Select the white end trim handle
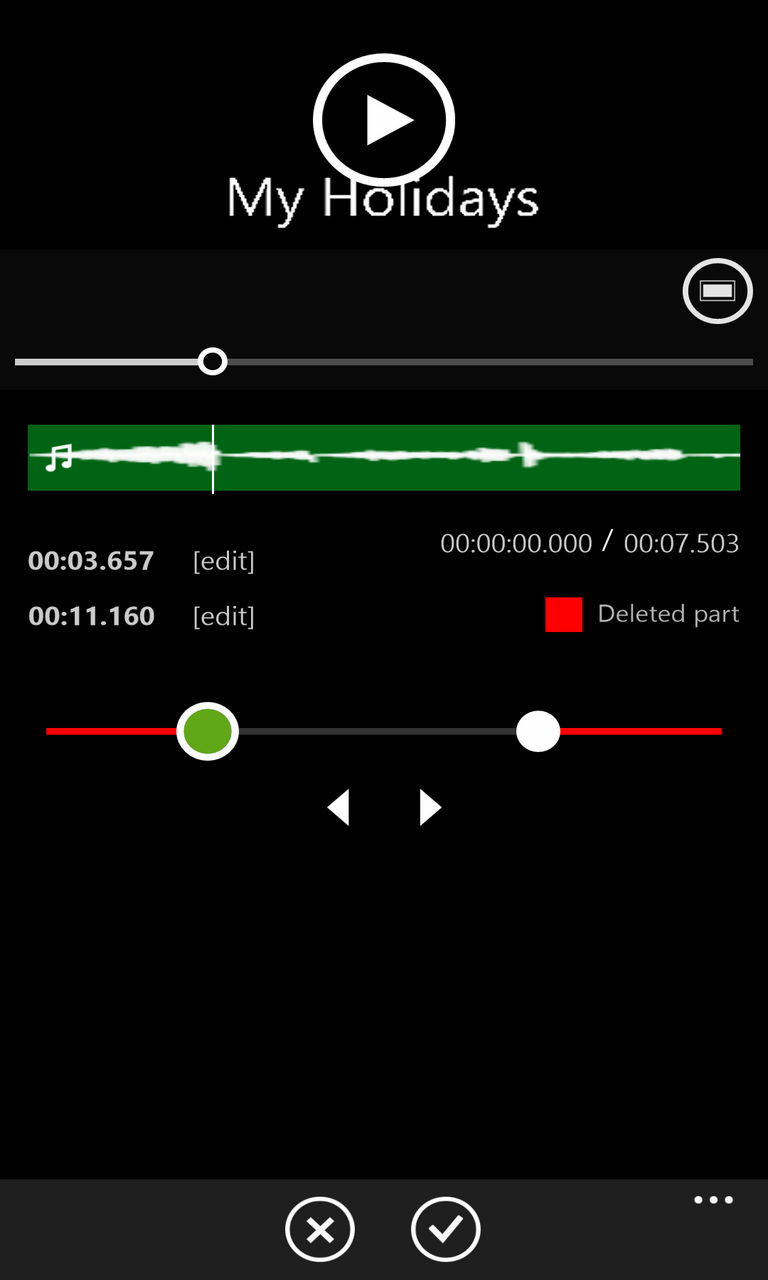768x1280 pixels. pos(538,731)
